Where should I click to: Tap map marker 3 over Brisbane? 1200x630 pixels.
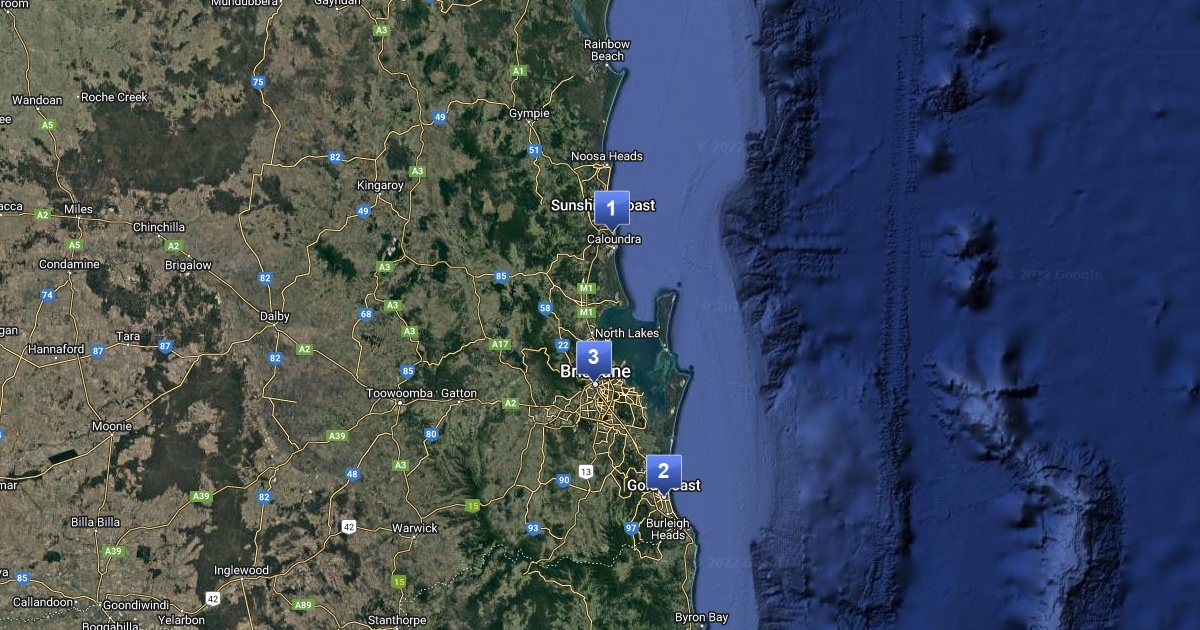(x=593, y=358)
